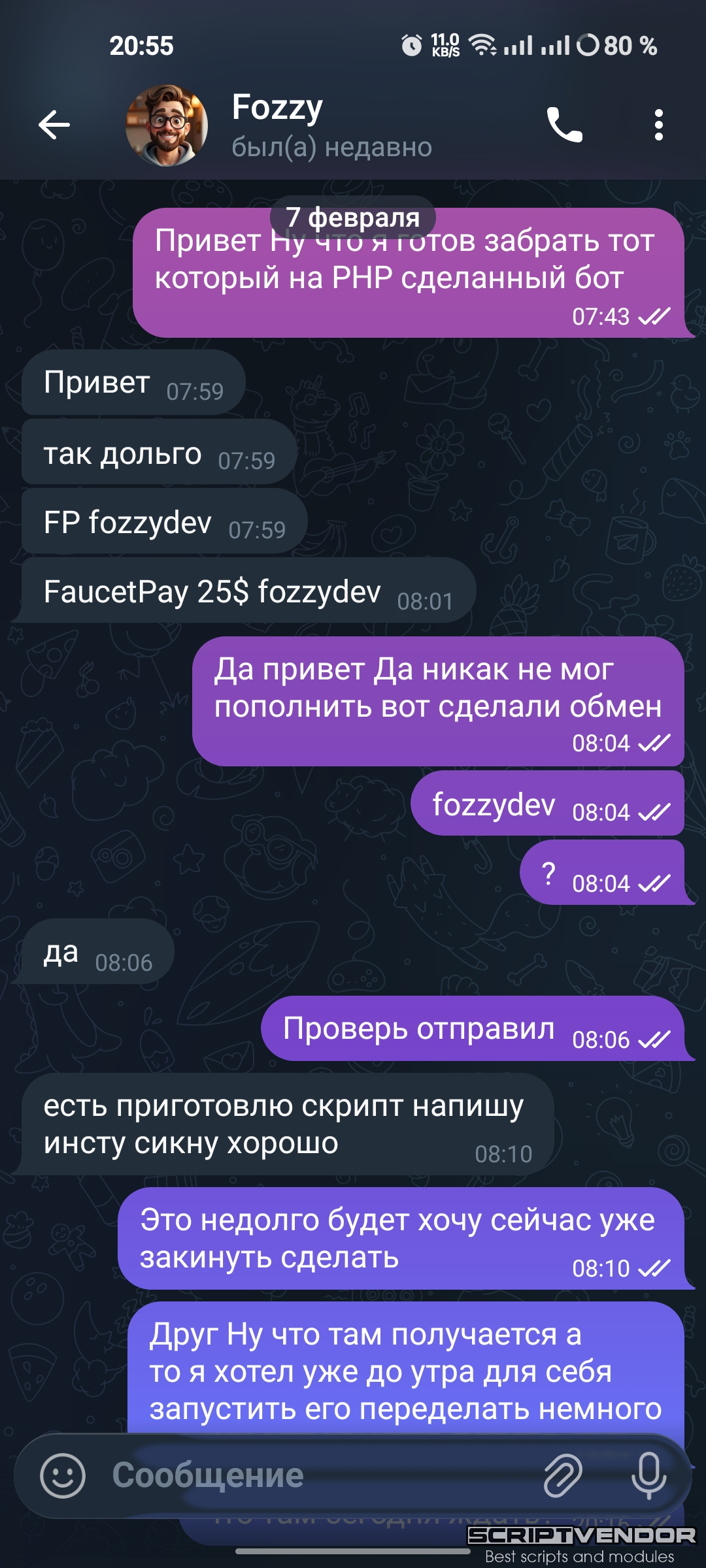
Task: Start a voice call with Fozzy
Action: point(564,125)
